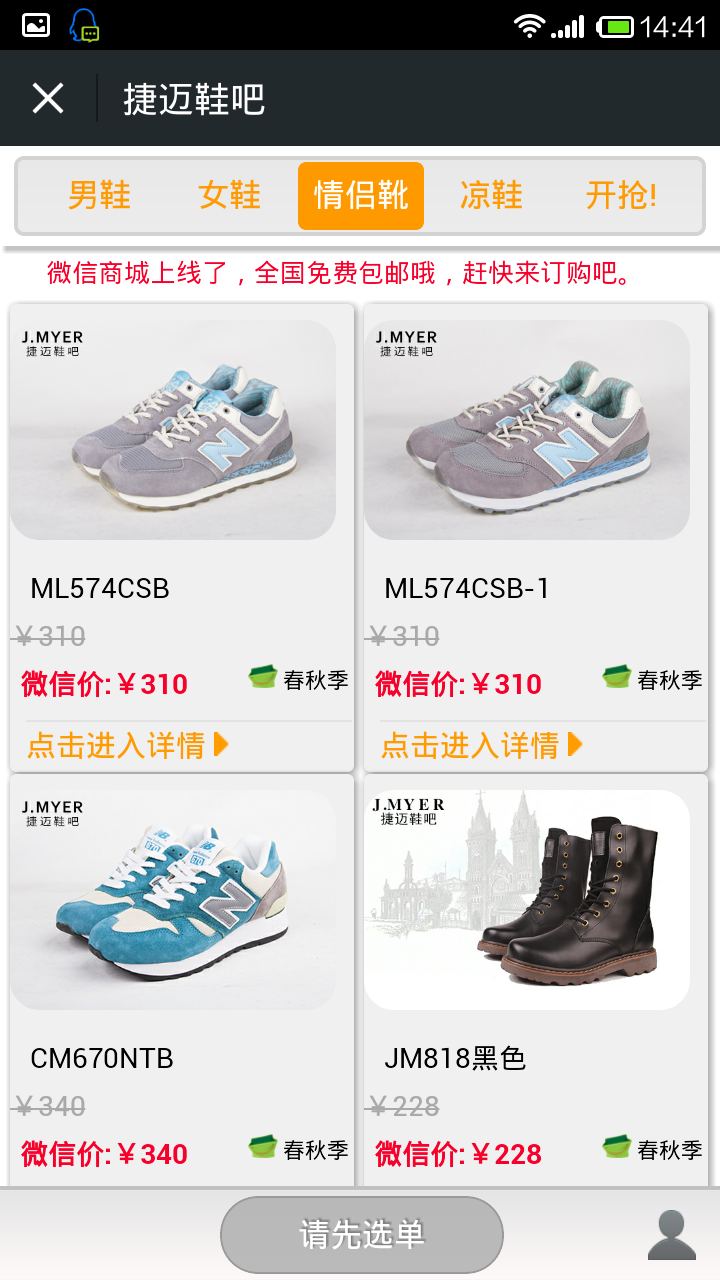
Task: Open the JM818黑色 boots card
Action: pyautogui.click(x=536, y=980)
